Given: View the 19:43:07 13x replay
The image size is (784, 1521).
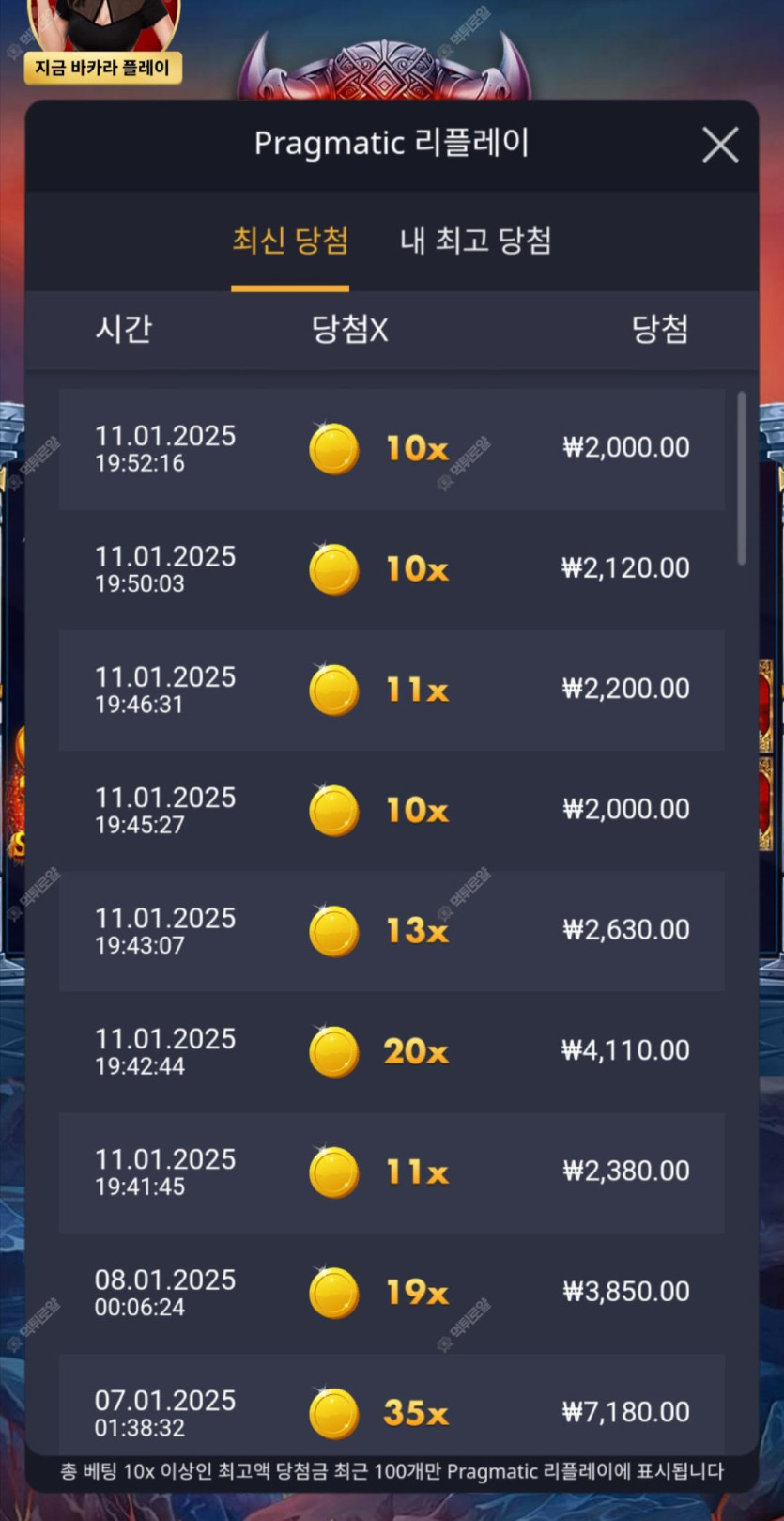Looking at the screenshot, I should click(x=392, y=931).
